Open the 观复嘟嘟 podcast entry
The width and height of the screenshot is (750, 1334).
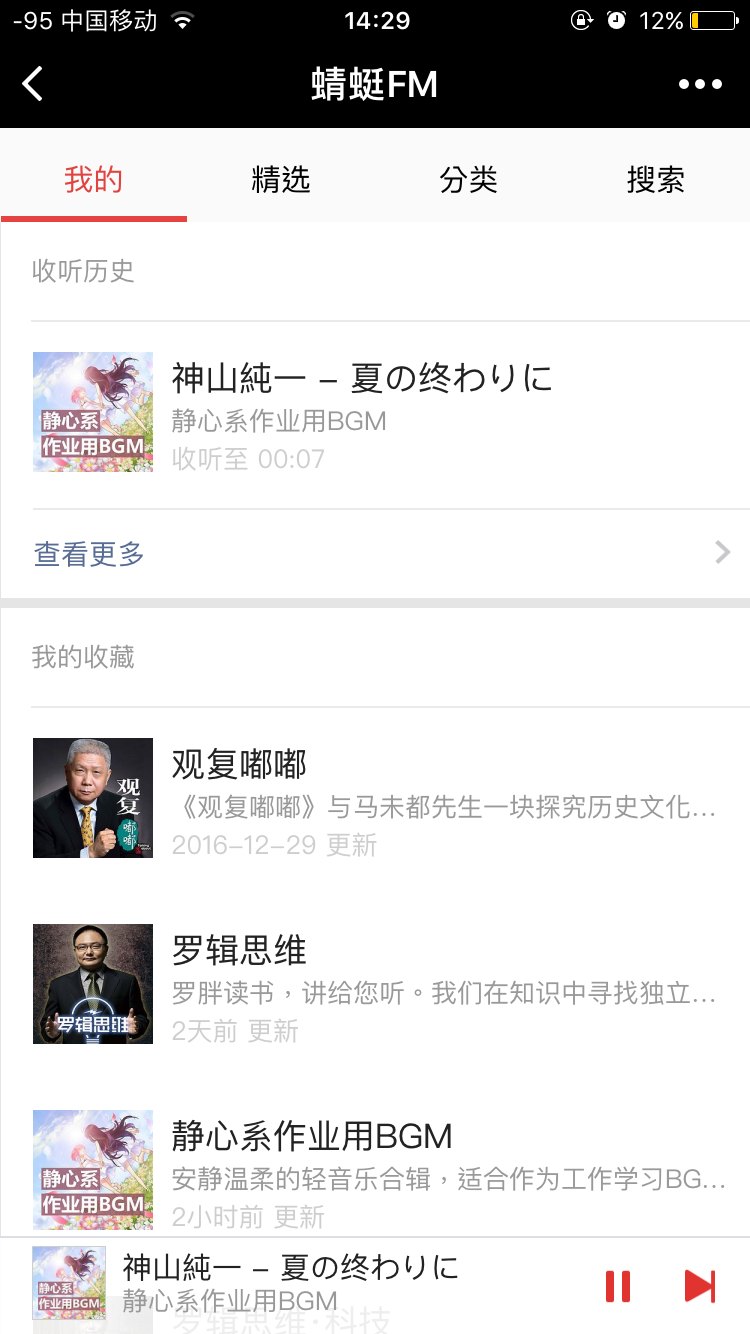pos(375,797)
